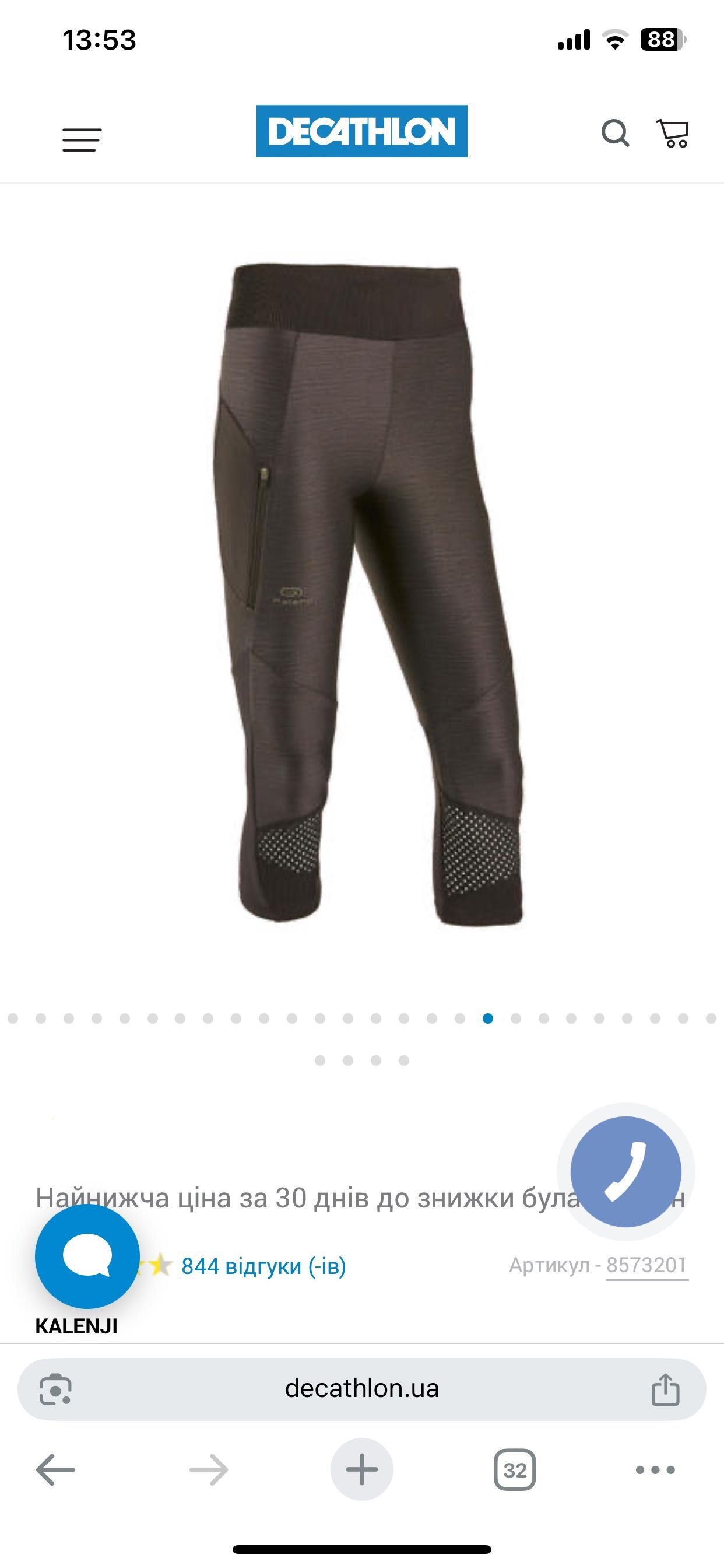Open the blue chat bubble
This screenshot has height=1568, width=724.
(x=87, y=1256)
